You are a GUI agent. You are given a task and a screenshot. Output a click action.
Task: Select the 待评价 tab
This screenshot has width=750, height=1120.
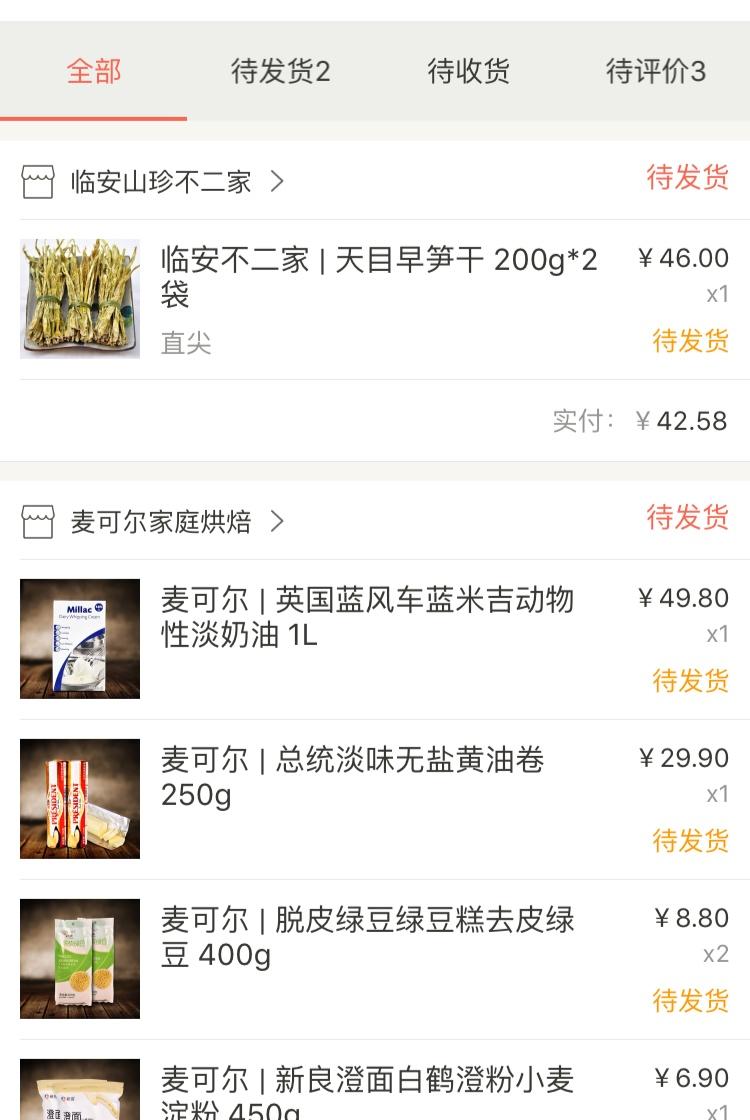pos(655,72)
